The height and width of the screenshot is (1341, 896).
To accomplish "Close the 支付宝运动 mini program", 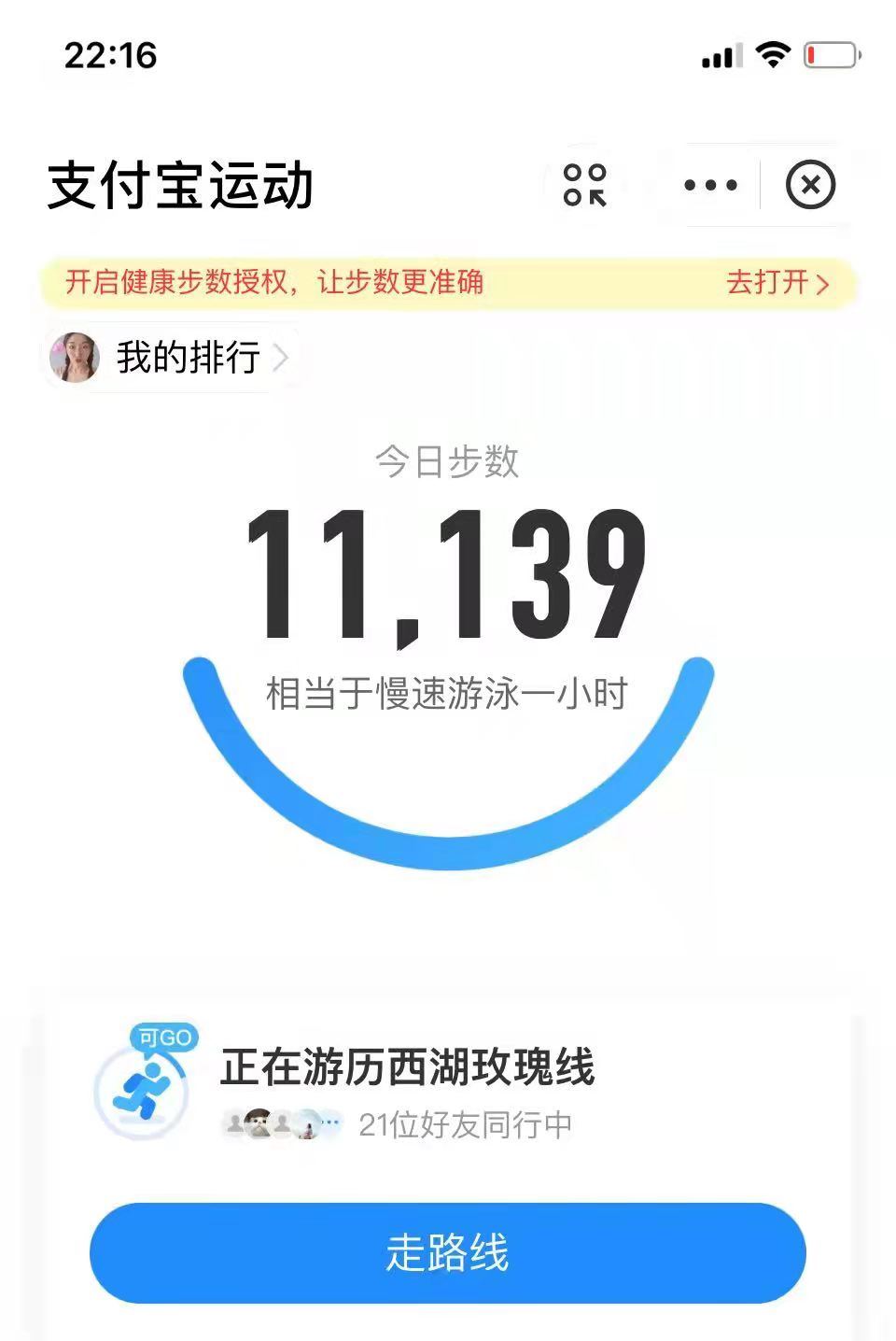I will click(x=809, y=185).
